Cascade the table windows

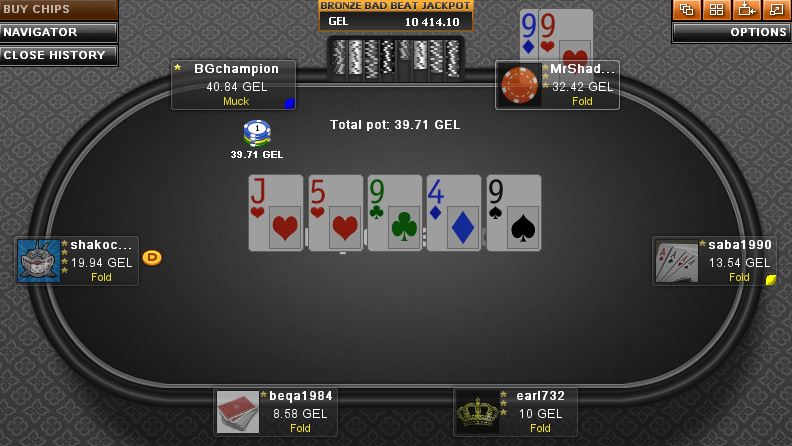(686, 10)
